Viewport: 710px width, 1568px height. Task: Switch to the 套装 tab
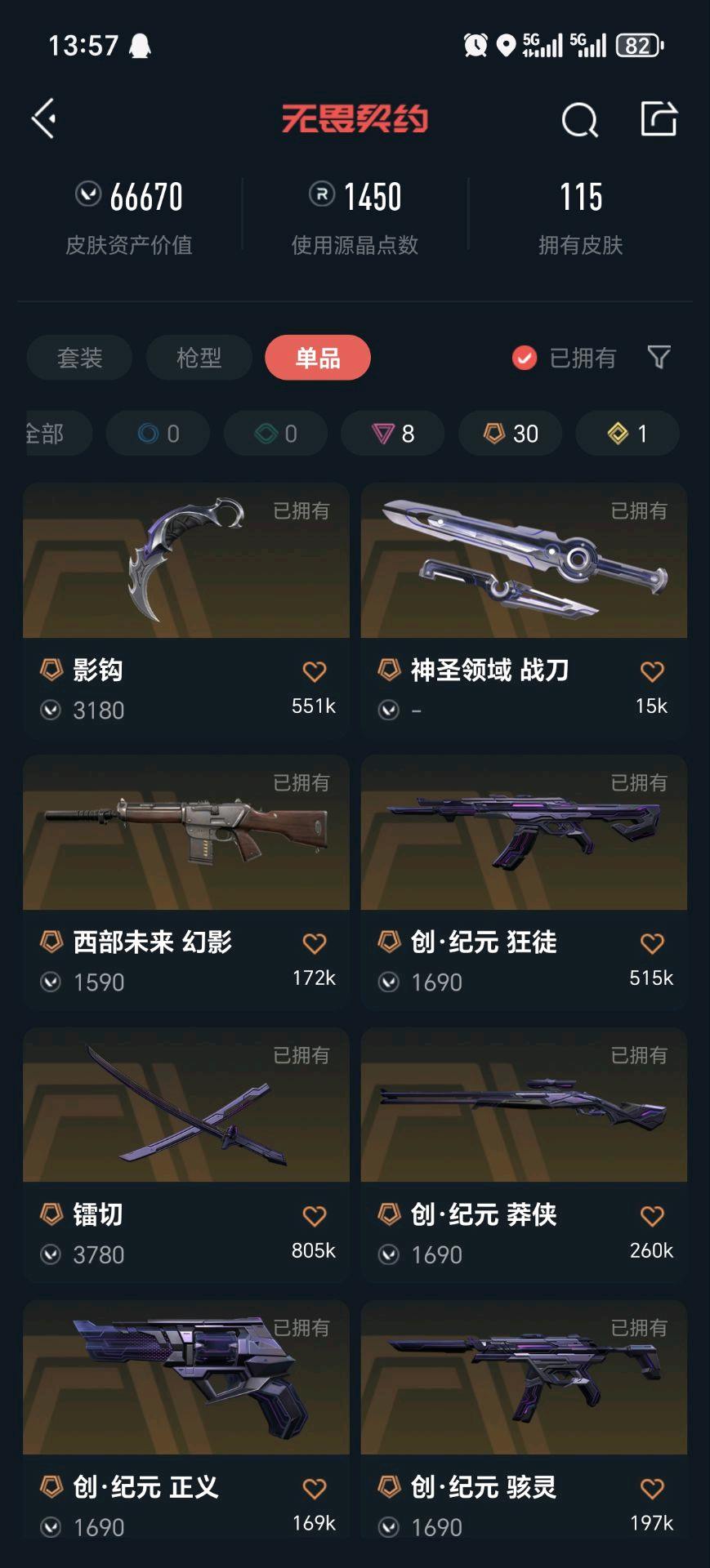[x=79, y=358]
